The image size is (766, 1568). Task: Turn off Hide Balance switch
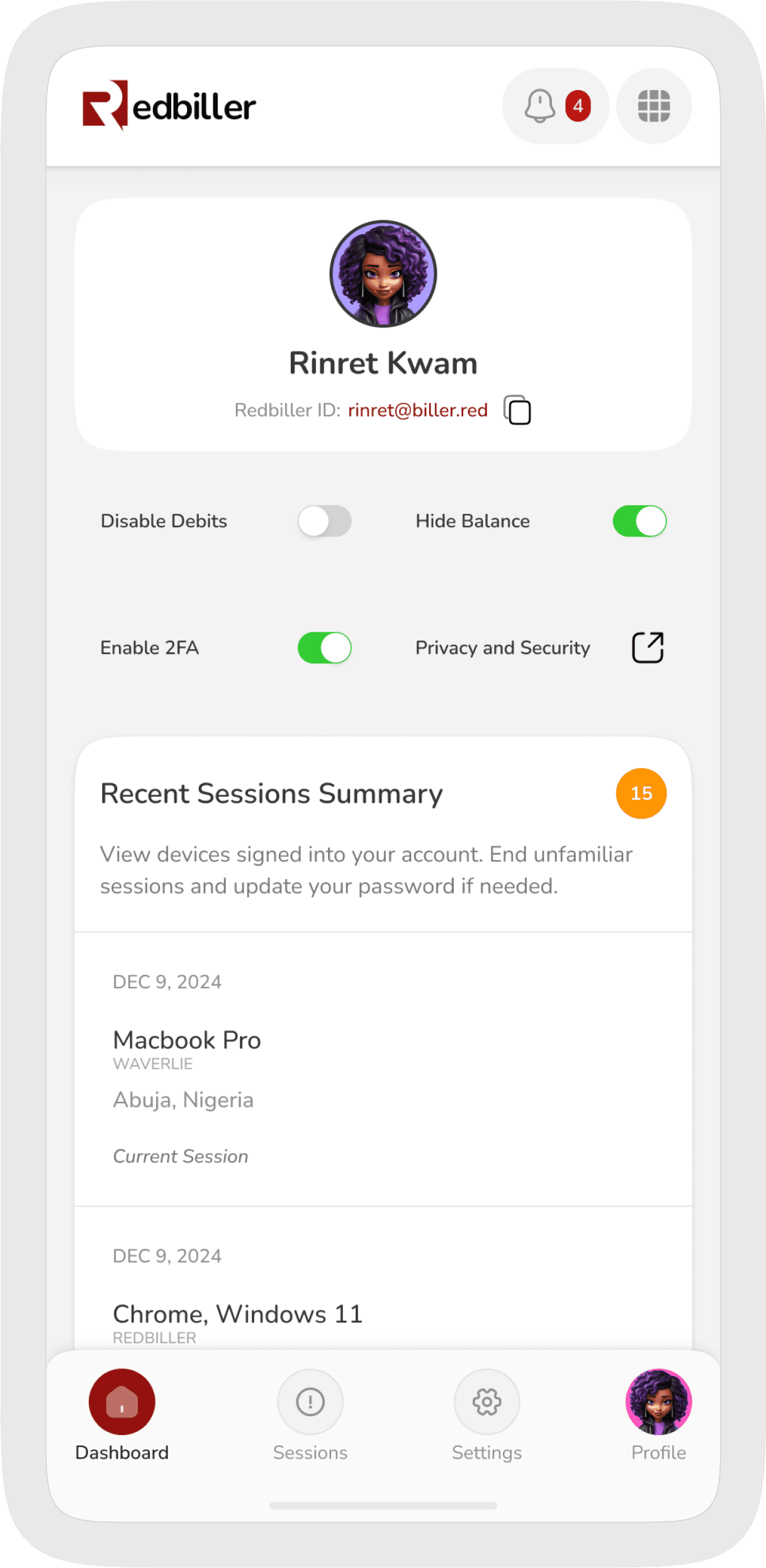pyautogui.click(x=639, y=521)
